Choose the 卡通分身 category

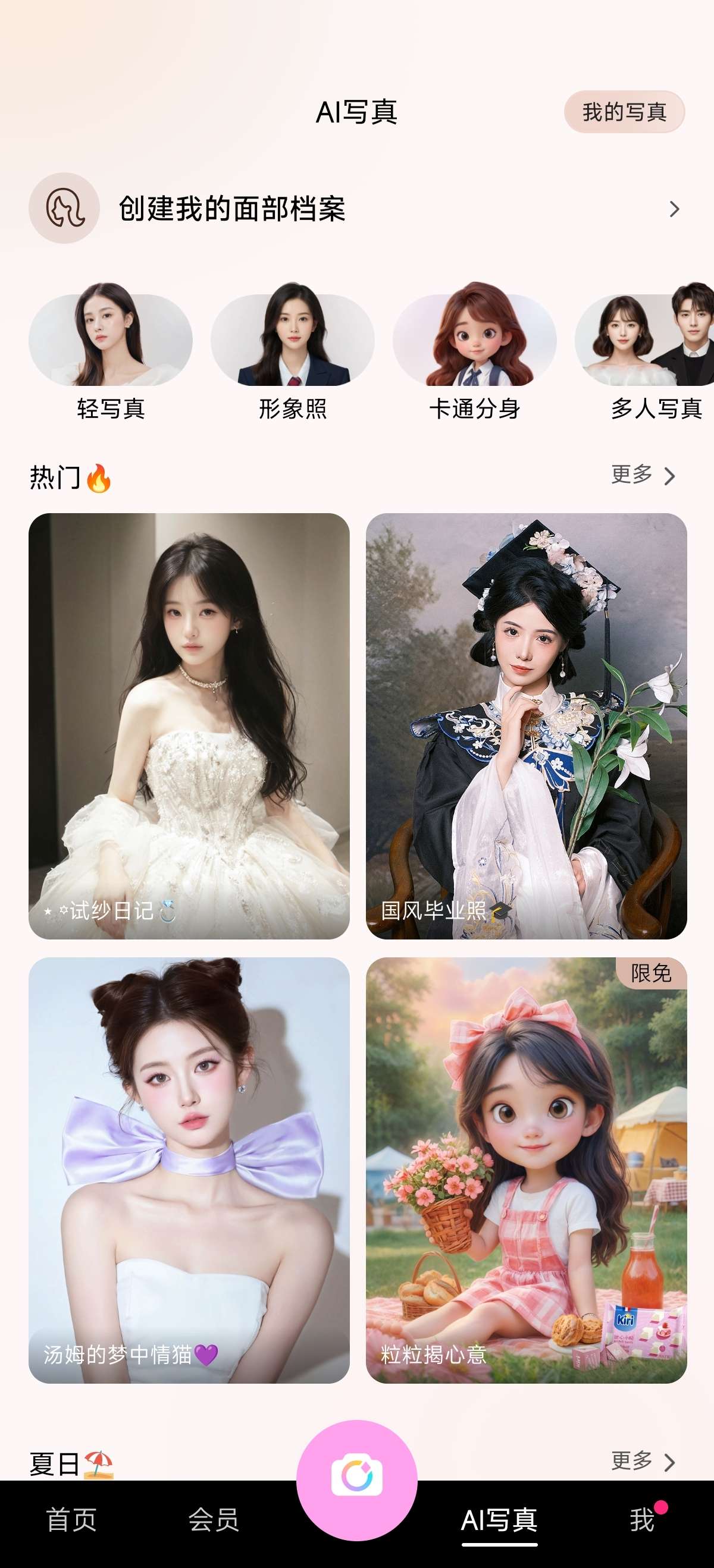(475, 350)
